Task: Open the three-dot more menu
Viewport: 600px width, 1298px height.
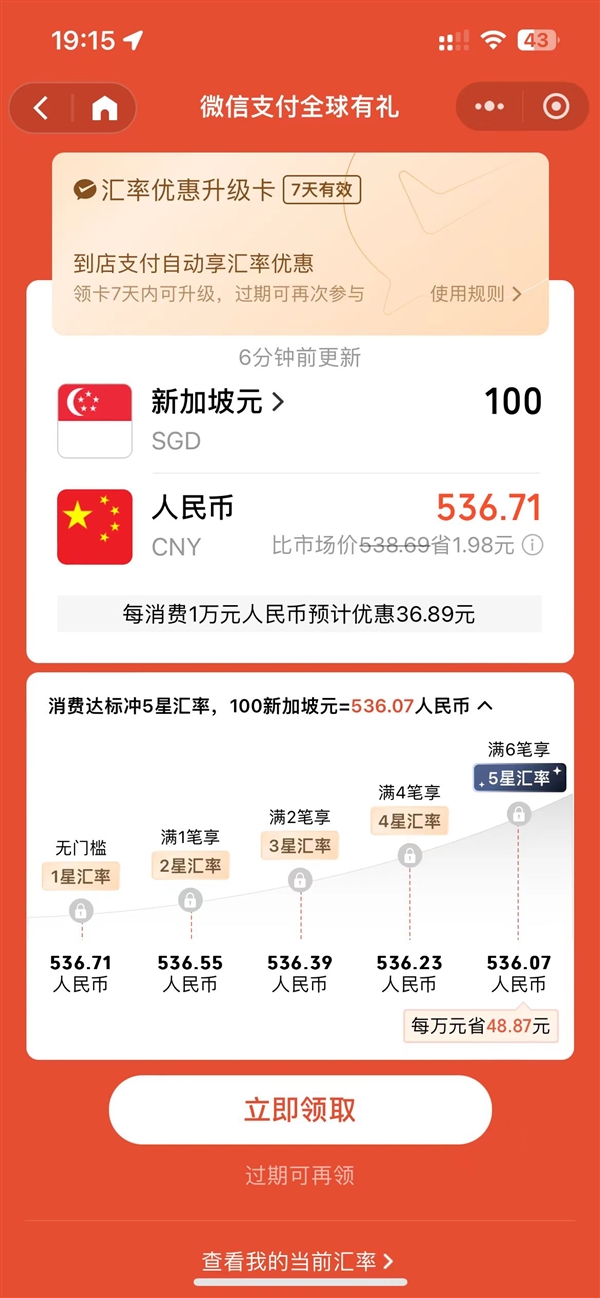Action: (x=490, y=107)
